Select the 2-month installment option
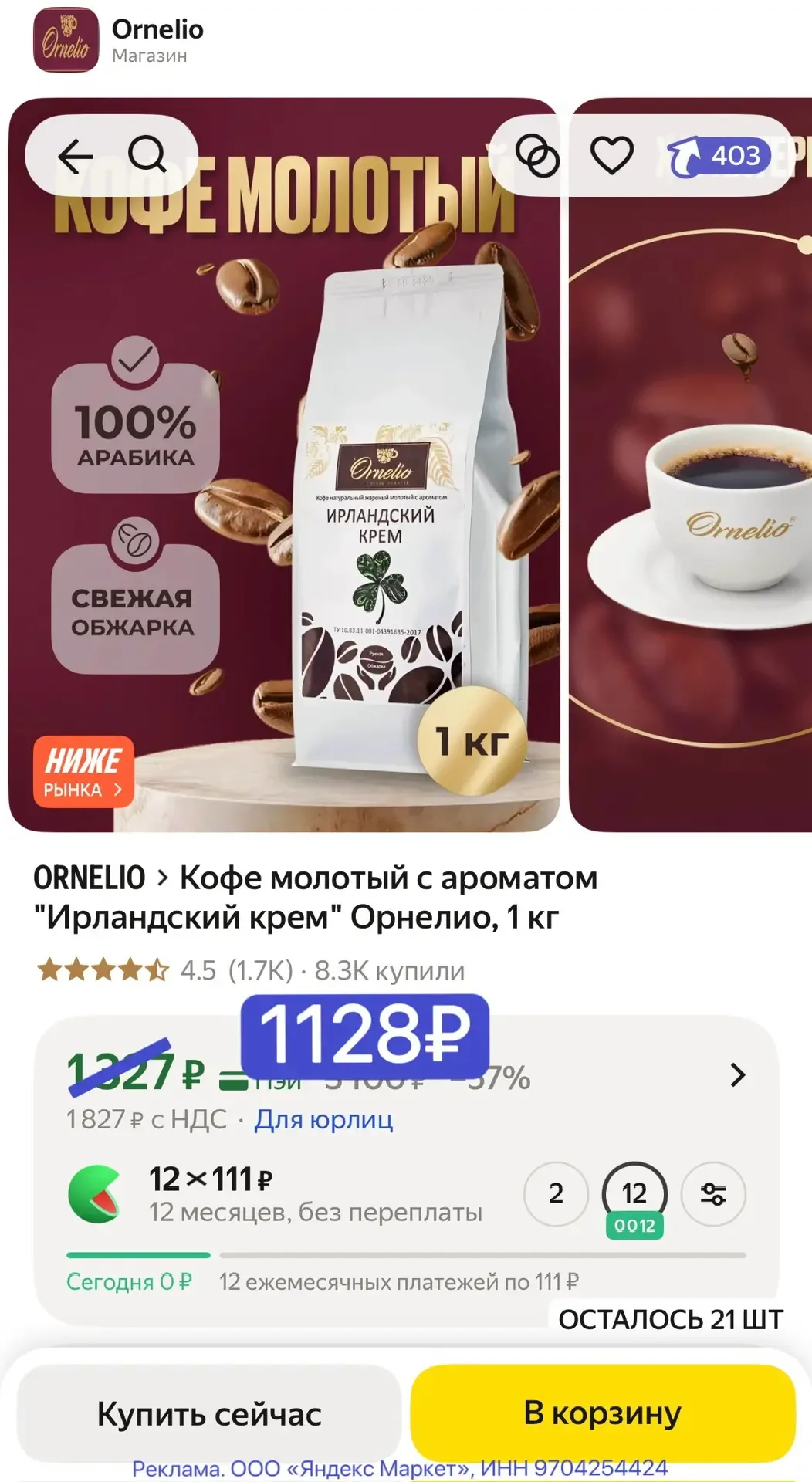Viewport: 812px width, 1482px height. [x=556, y=1193]
